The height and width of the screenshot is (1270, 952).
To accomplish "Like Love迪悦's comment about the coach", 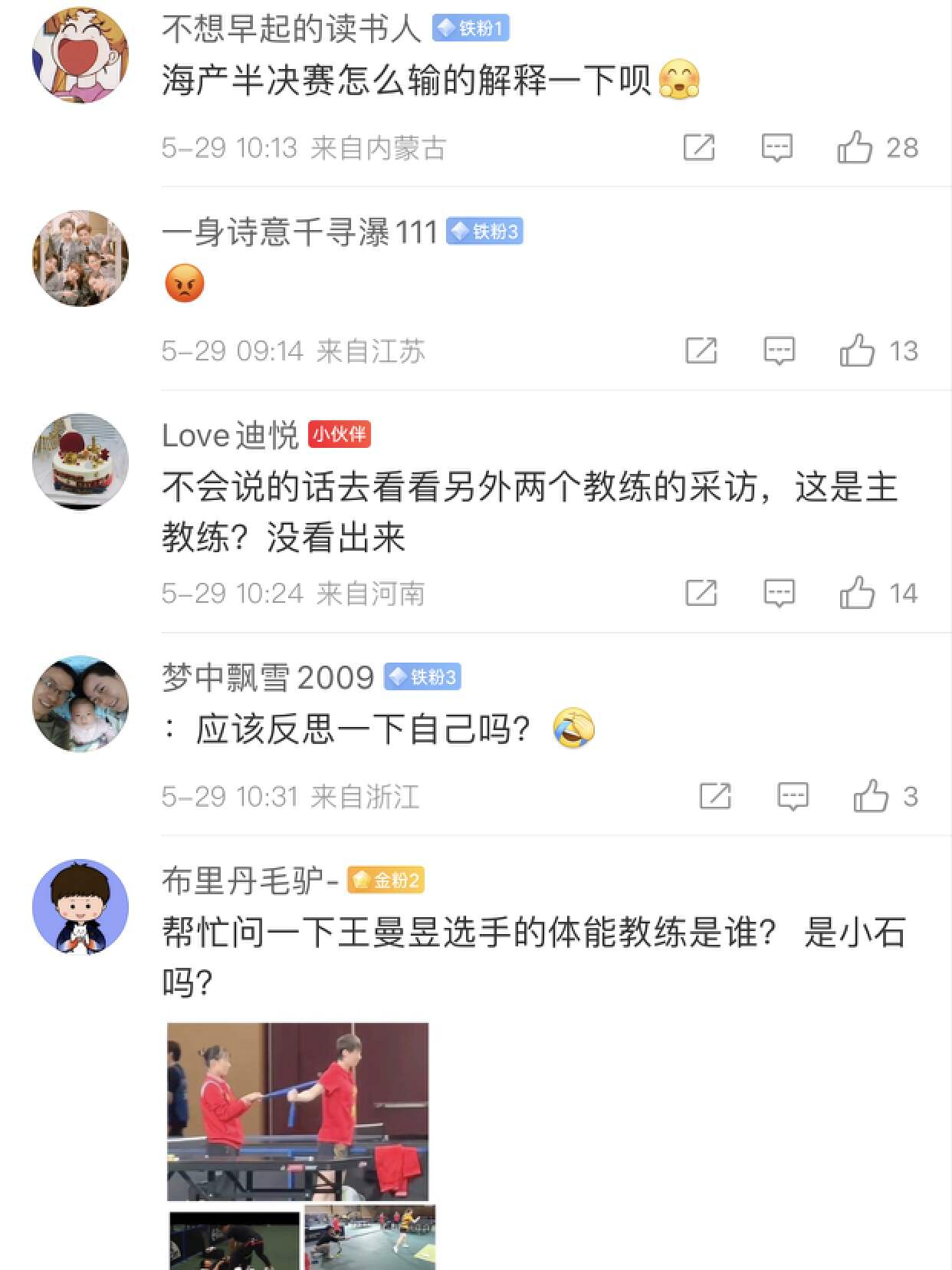I will pyautogui.click(x=857, y=593).
